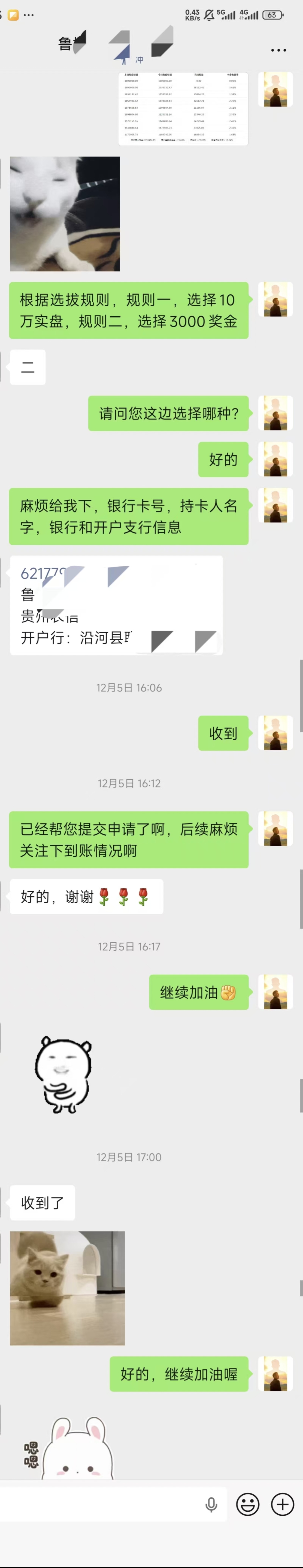Tap the microphone voice input icon
This screenshot has width=303, height=1568.
pos(211,1504)
